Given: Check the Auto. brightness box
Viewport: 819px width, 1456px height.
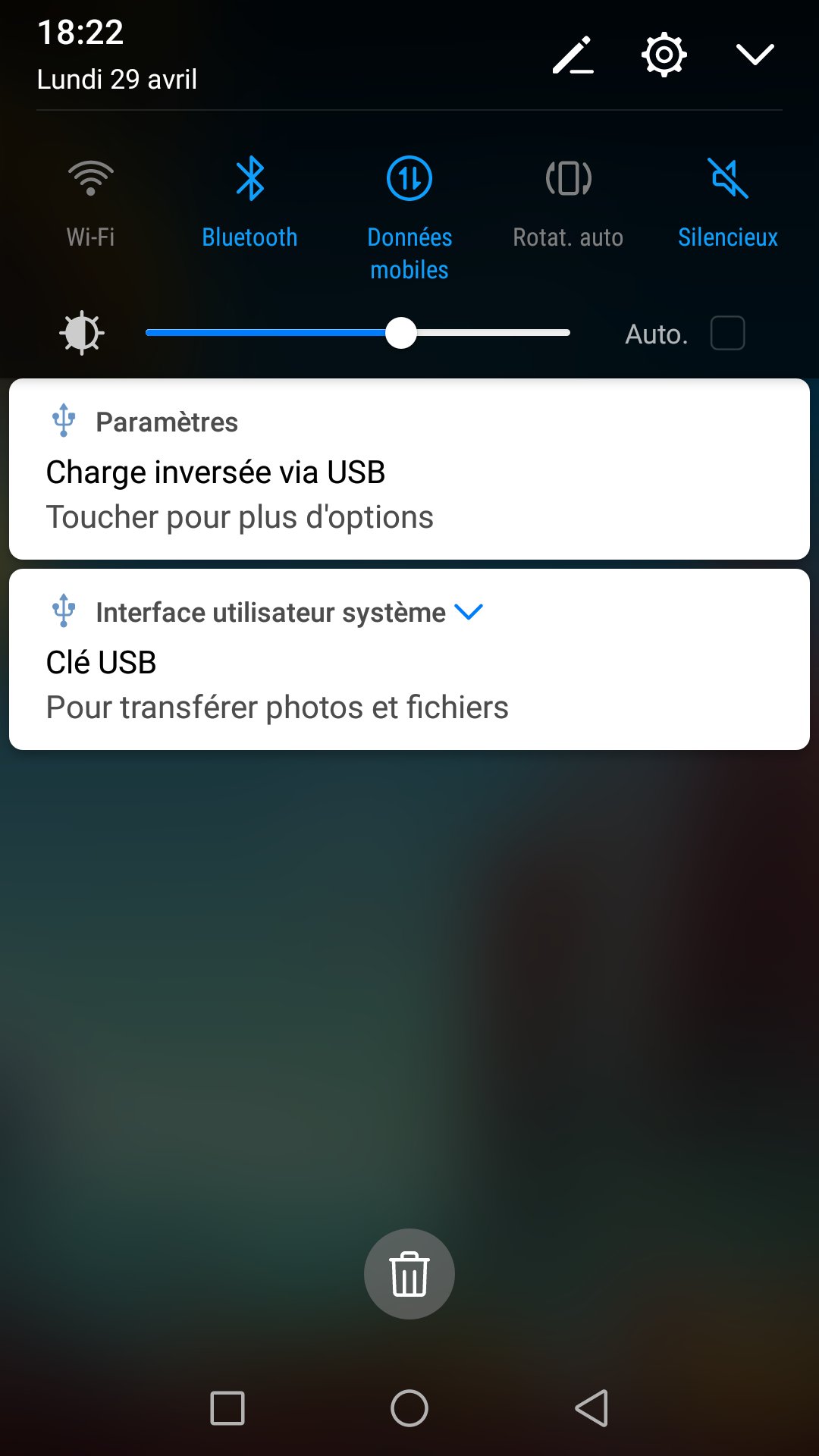Looking at the screenshot, I should pos(726,332).
